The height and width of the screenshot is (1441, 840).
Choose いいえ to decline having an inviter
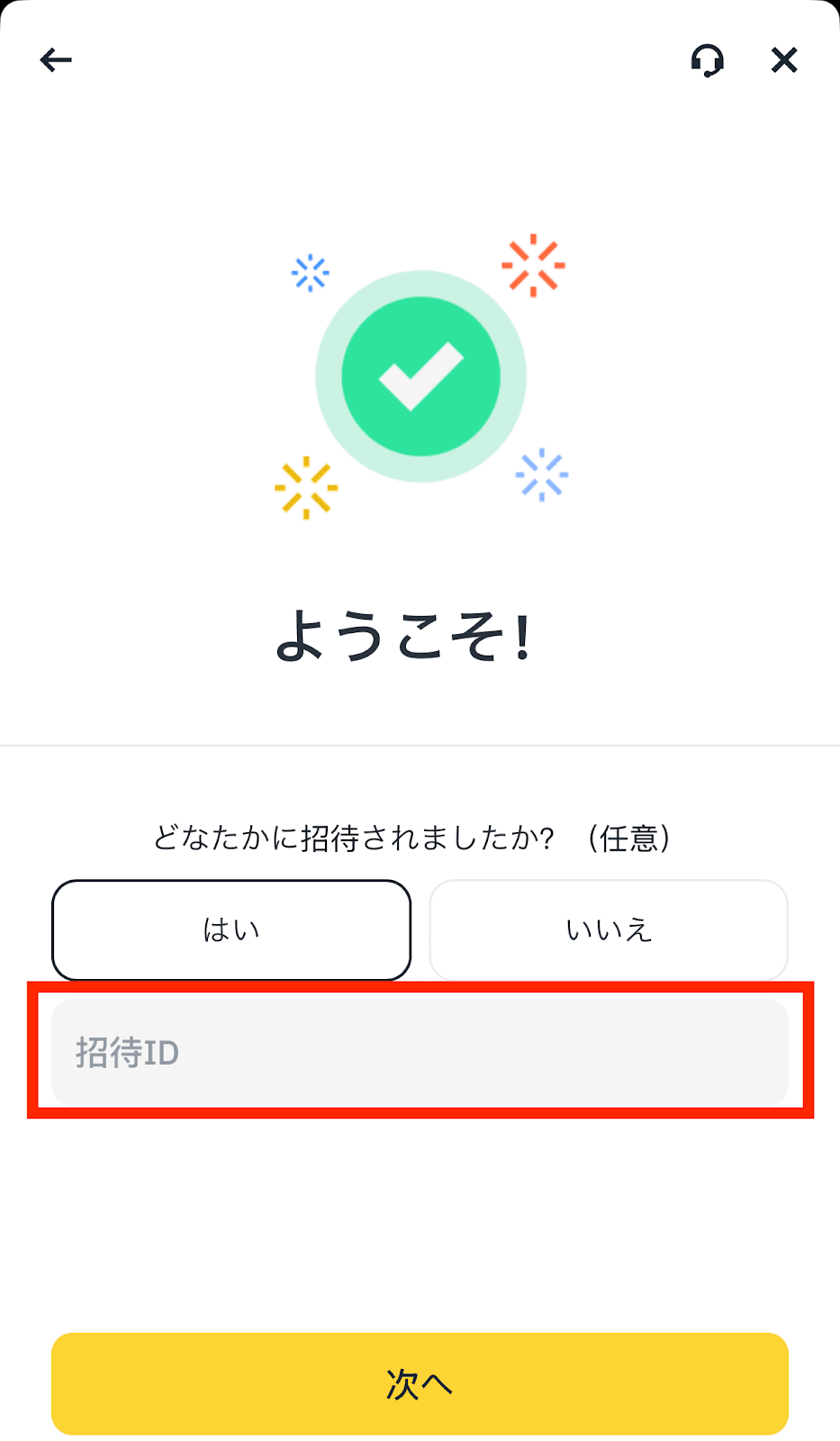pyautogui.click(x=608, y=929)
